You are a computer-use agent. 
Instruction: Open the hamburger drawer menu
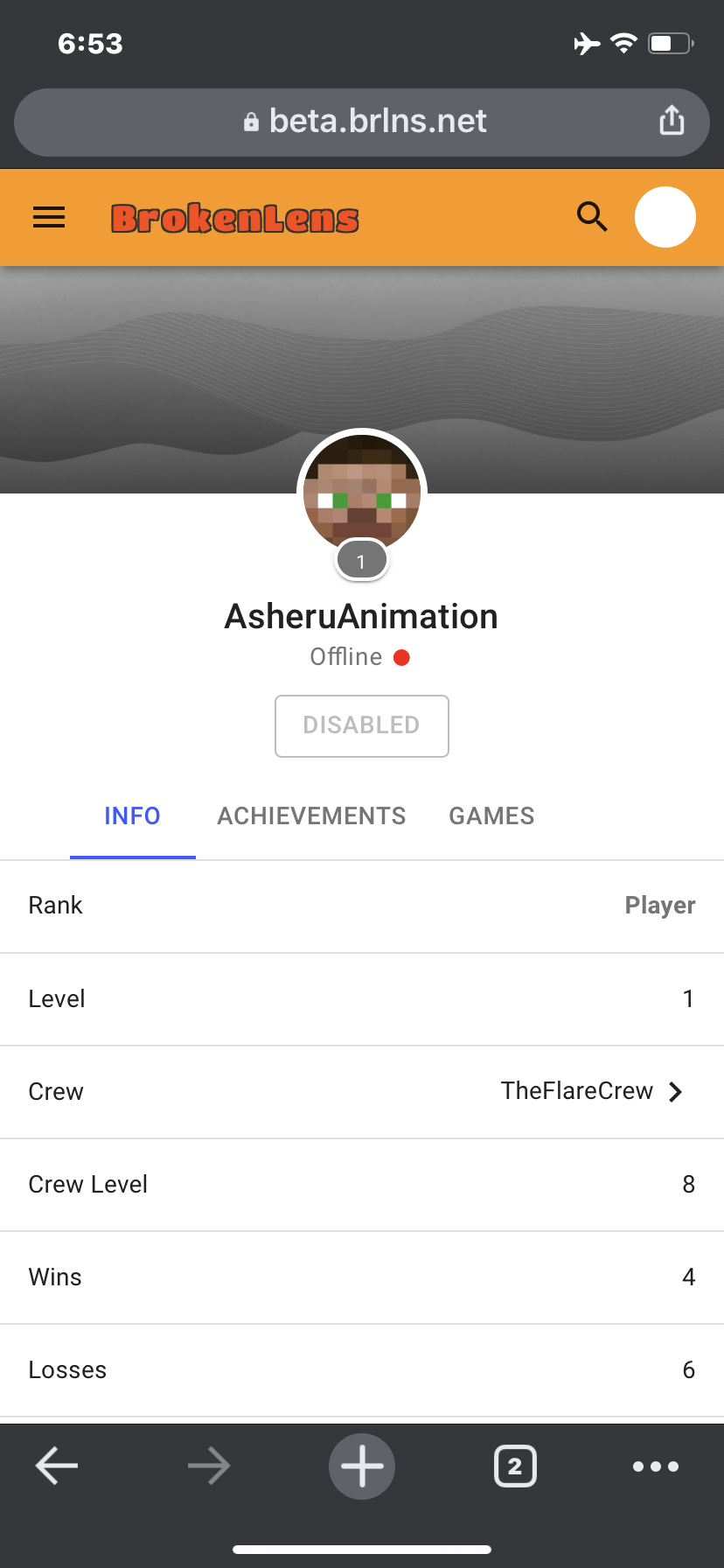coord(49,217)
